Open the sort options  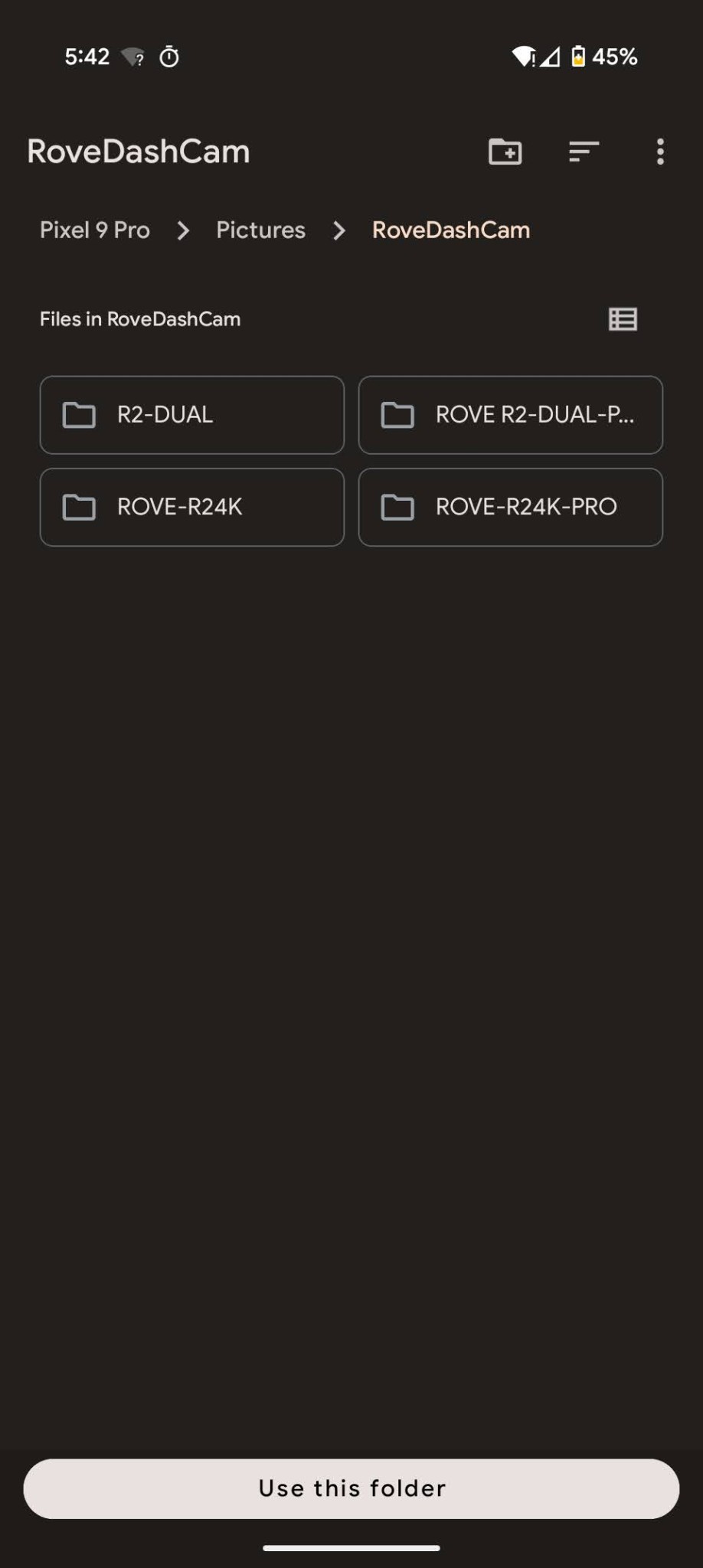584,152
